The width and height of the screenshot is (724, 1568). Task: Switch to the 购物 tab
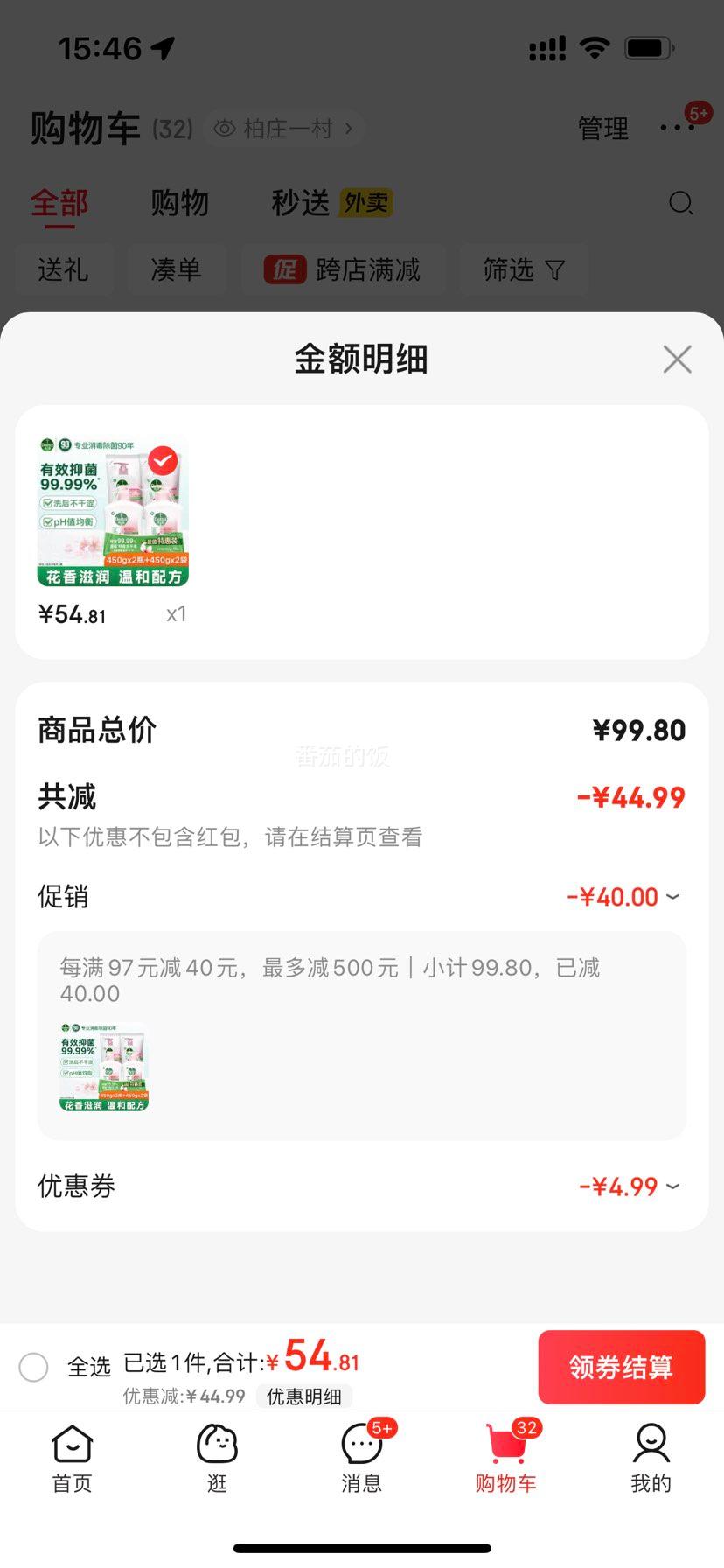180,203
